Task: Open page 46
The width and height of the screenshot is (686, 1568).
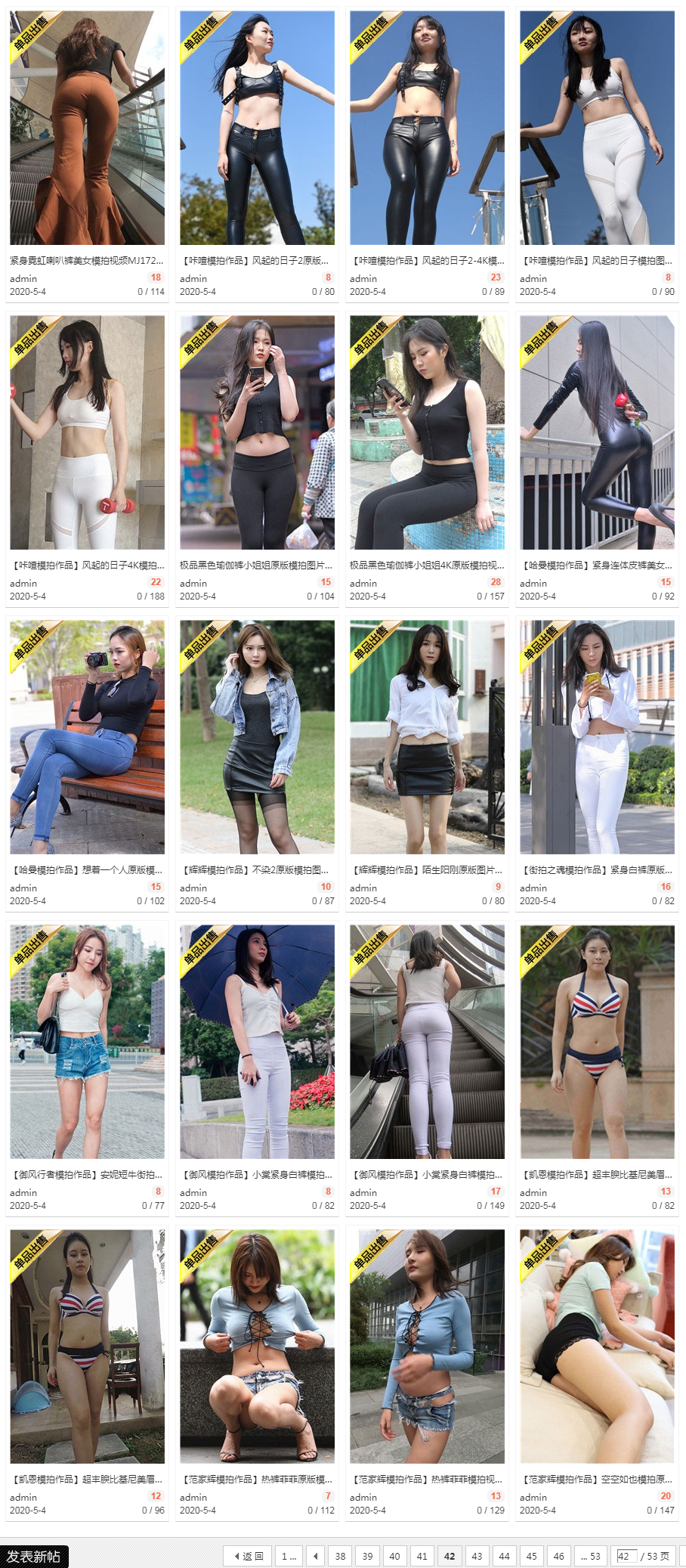Action: [558, 1556]
